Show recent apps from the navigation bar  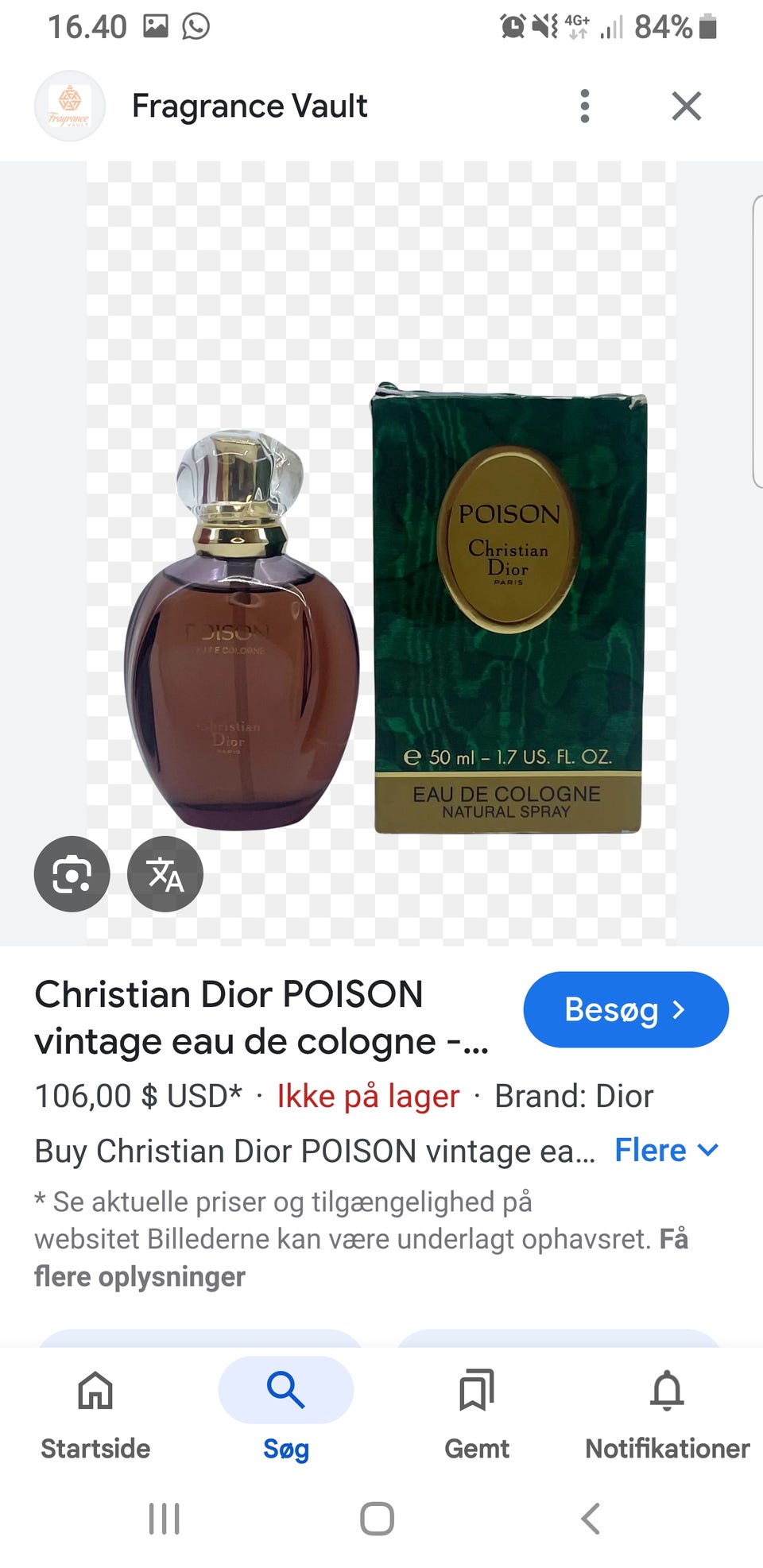[x=165, y=1519]
